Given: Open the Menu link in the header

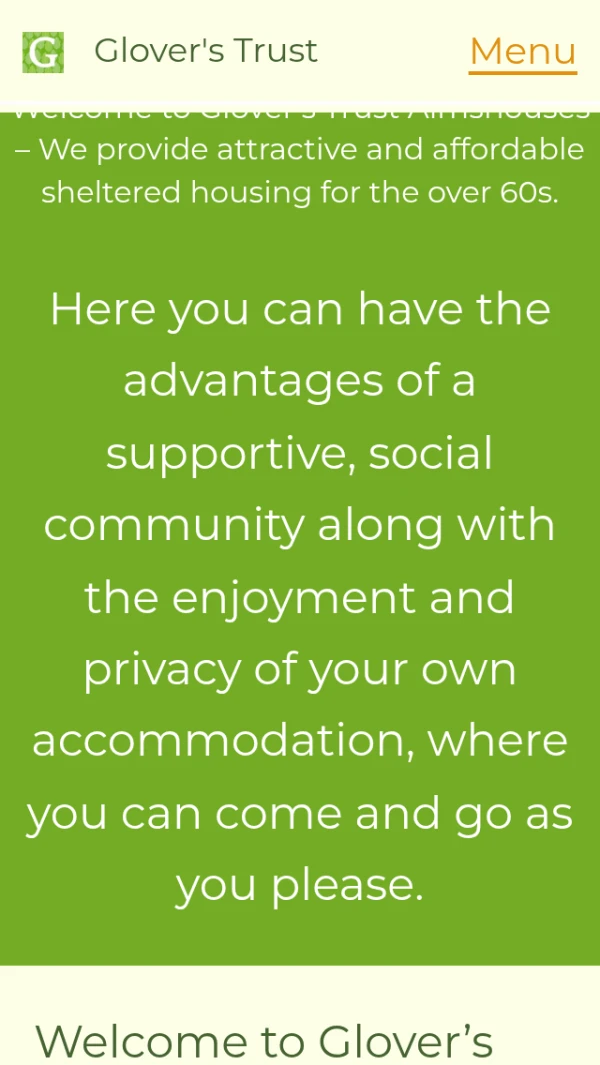Looking at the screenshot, I should (522, 51).
